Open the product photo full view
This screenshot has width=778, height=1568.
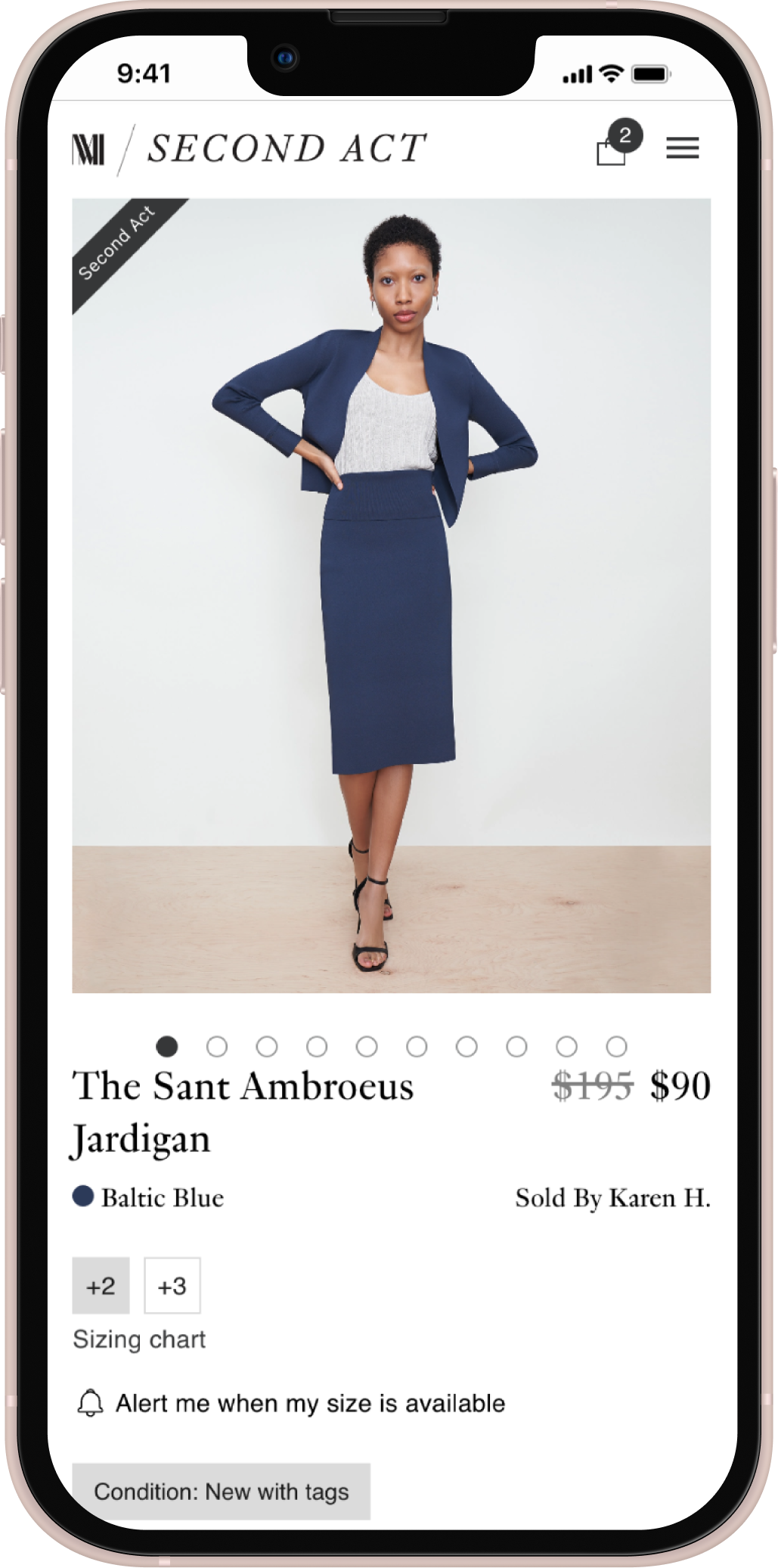pos(392,595)
